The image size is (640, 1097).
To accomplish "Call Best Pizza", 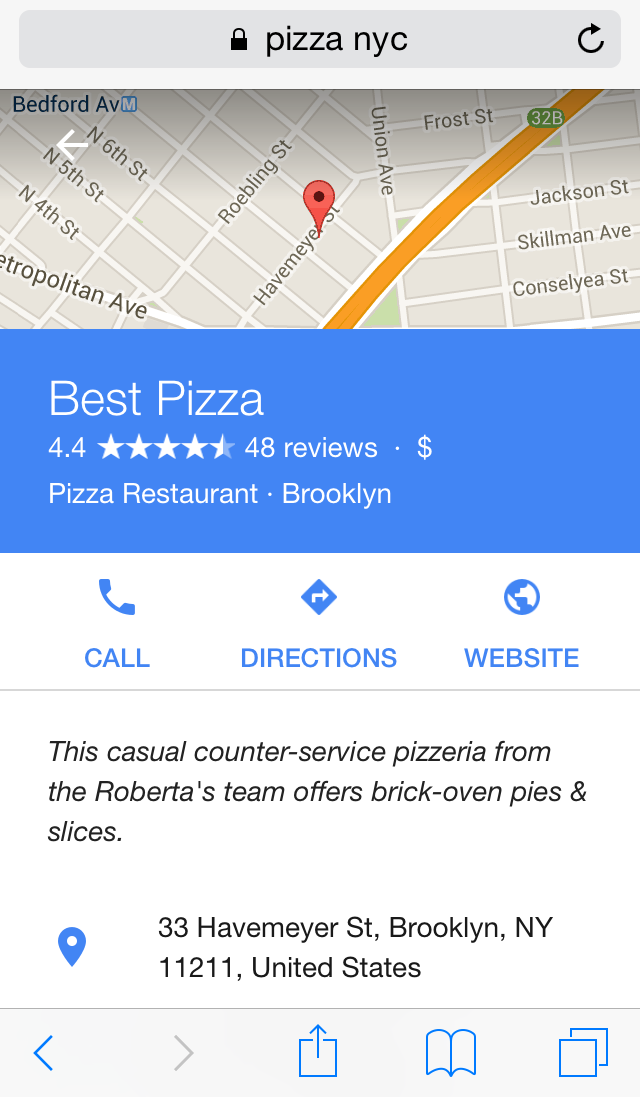I will pyautogui.click(x=117, y=623).
